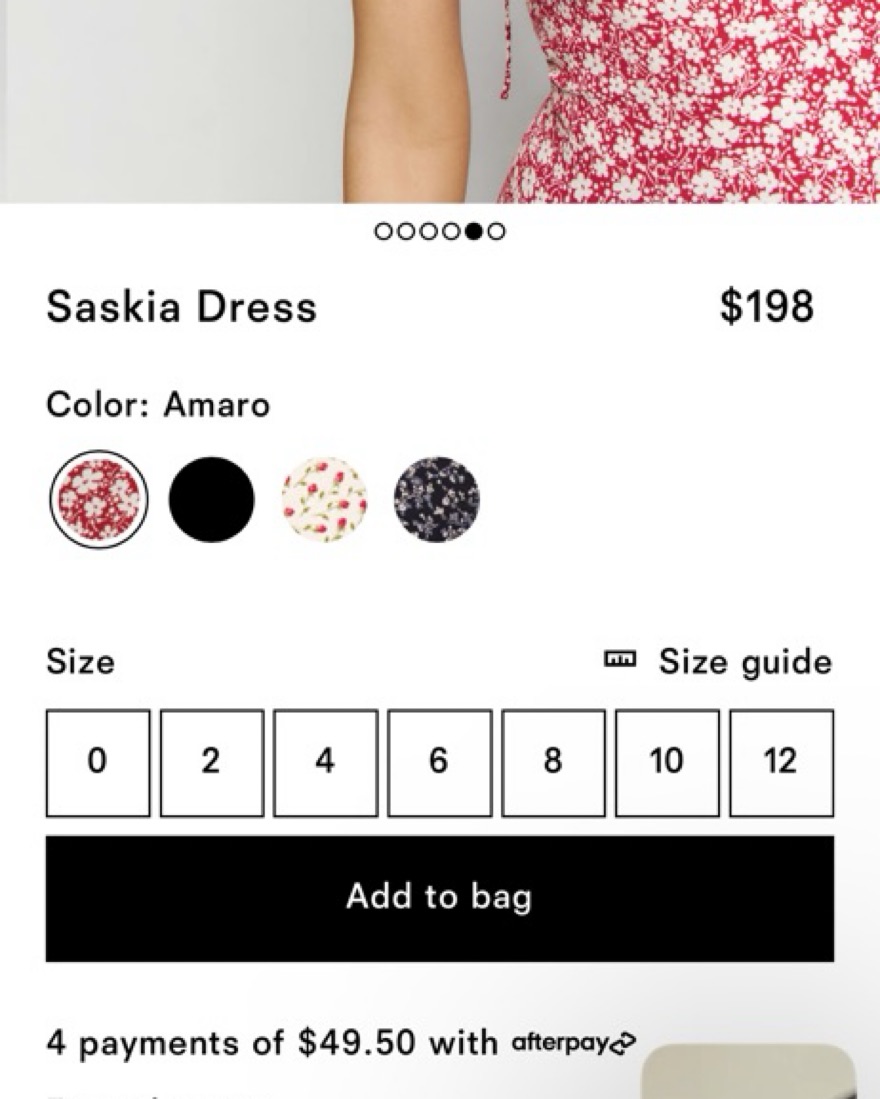The image size is (880, 1099).
Task: Pick the cream rosebud print swatch
Action: (x=324, y=499)
